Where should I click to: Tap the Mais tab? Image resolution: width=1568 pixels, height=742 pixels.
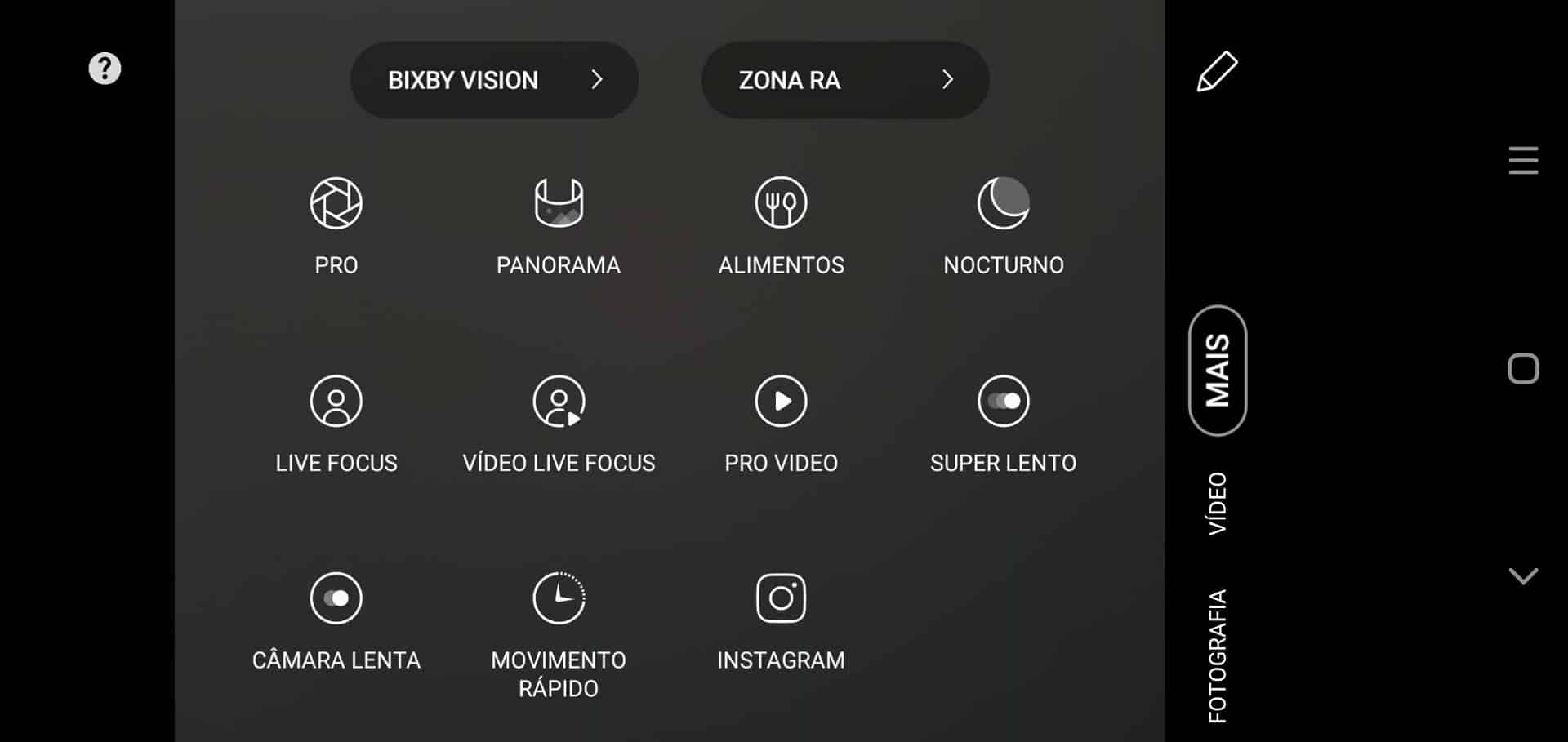(1217, 371)
